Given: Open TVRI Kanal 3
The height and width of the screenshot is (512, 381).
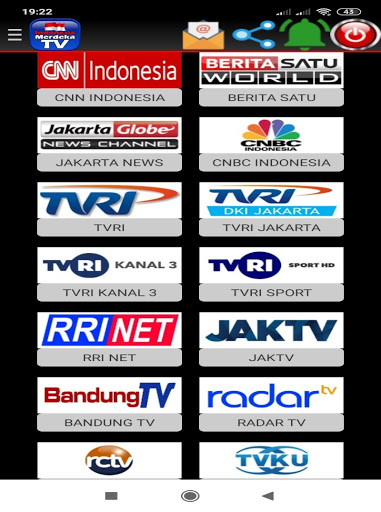Looking at the screenshot, I should (109, 274).
